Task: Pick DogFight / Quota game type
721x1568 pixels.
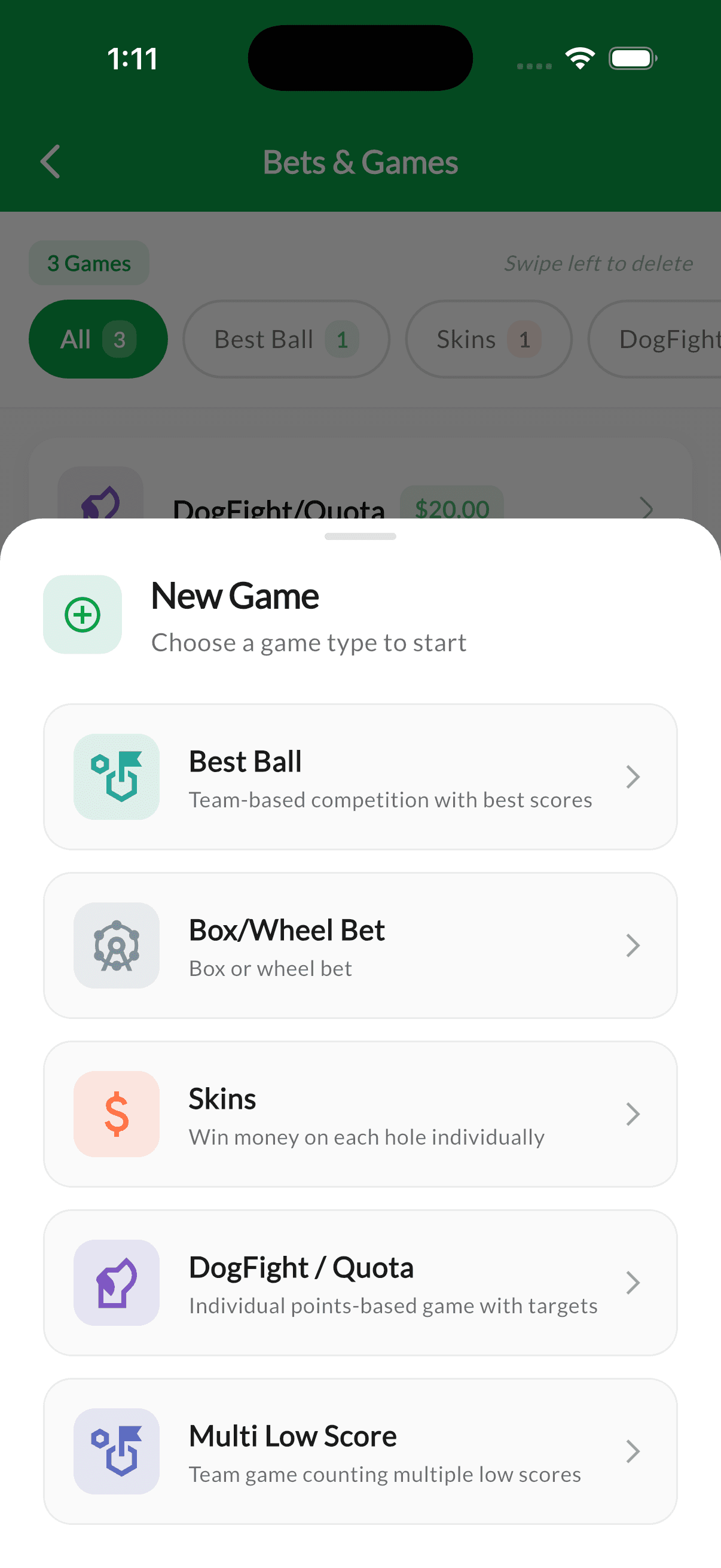Action: click(359, 1283)
